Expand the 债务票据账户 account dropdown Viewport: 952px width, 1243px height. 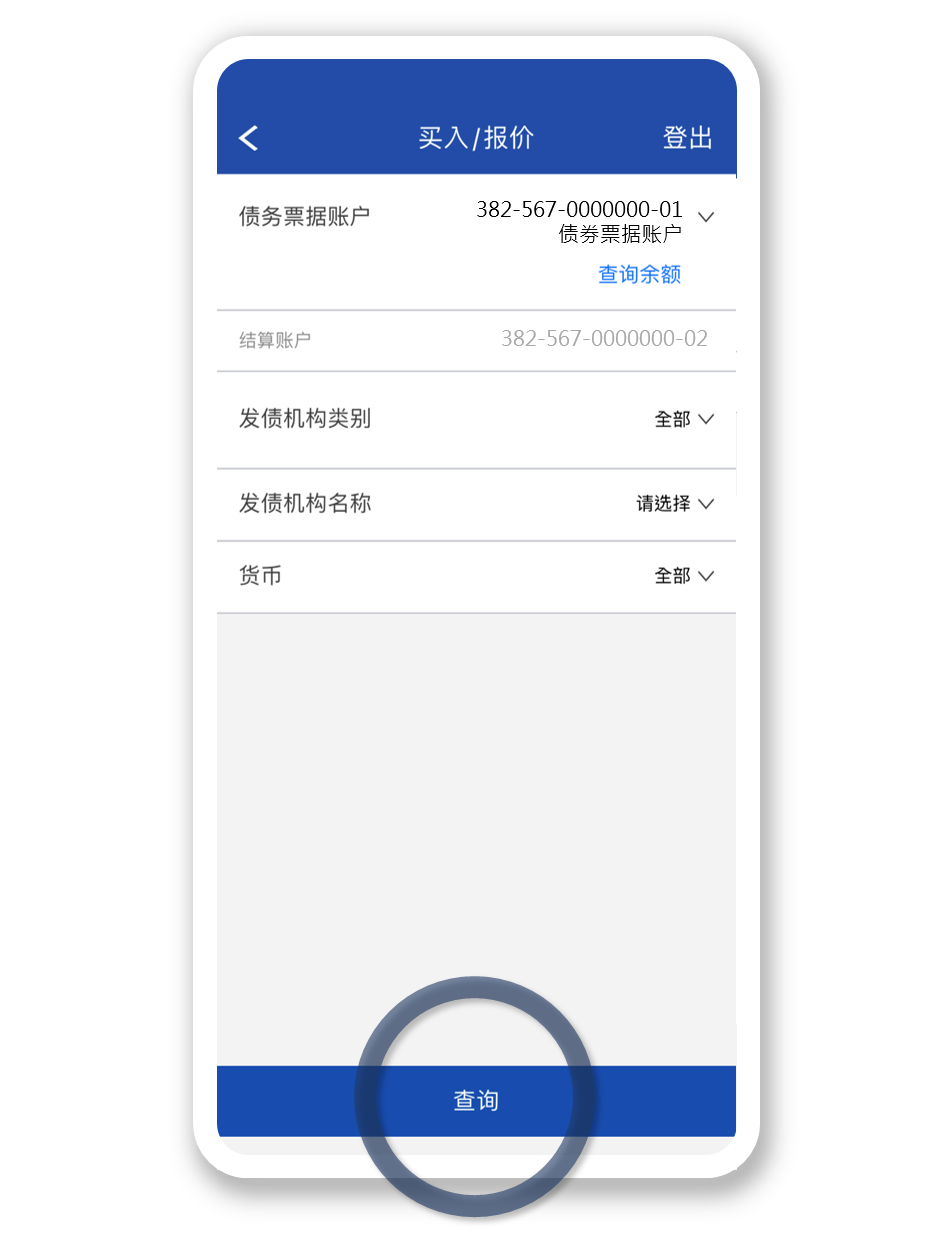(x=705, y=216)
